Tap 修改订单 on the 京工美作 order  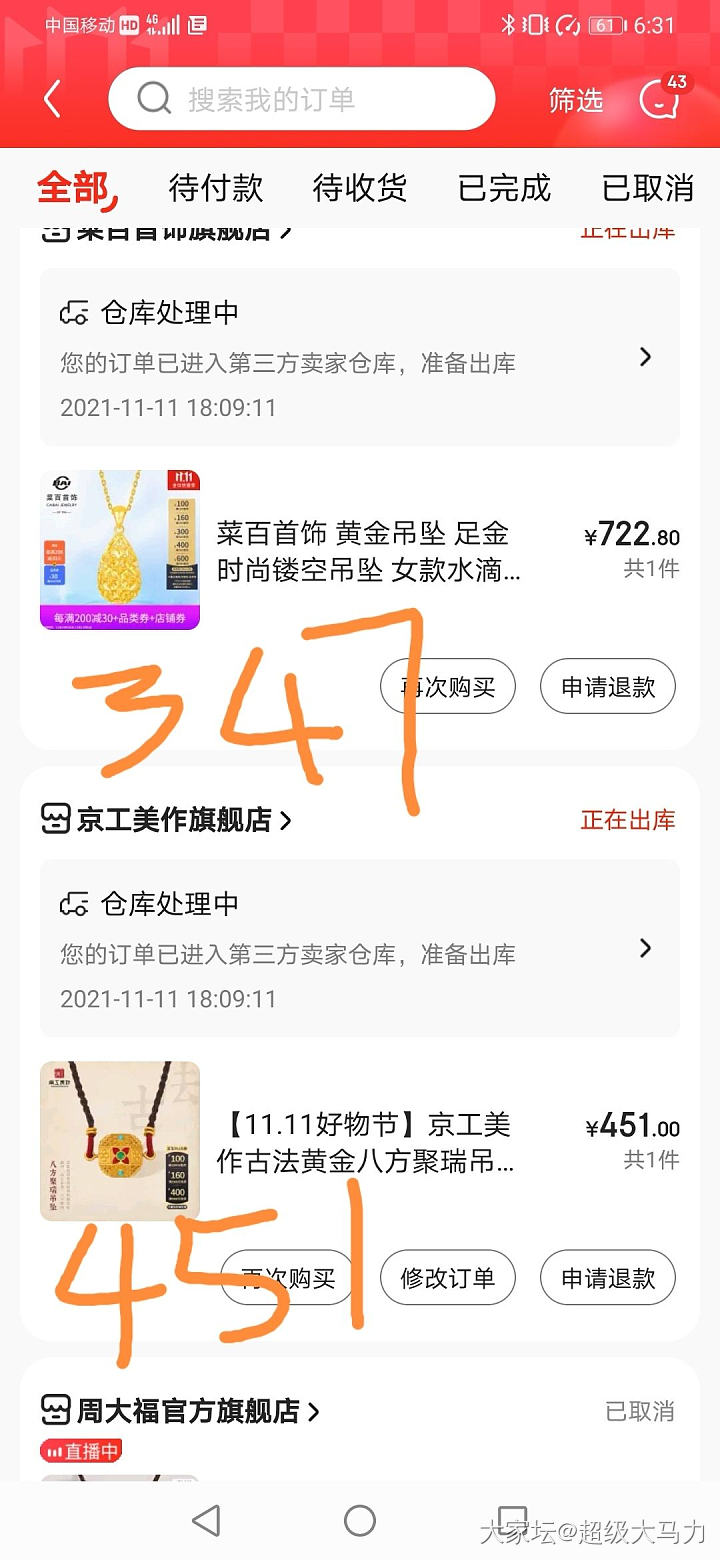point(448,1277)
